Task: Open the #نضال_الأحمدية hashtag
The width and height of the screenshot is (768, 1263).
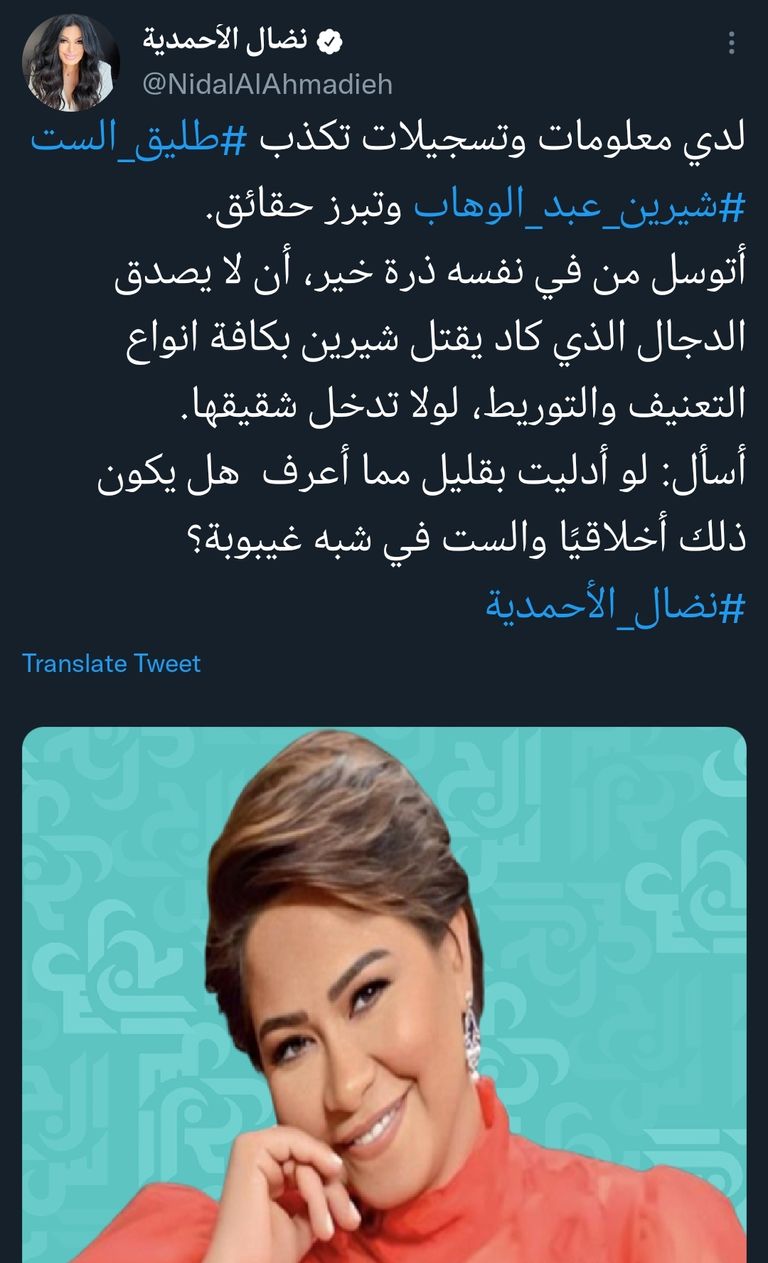Action: click(614, 606)
